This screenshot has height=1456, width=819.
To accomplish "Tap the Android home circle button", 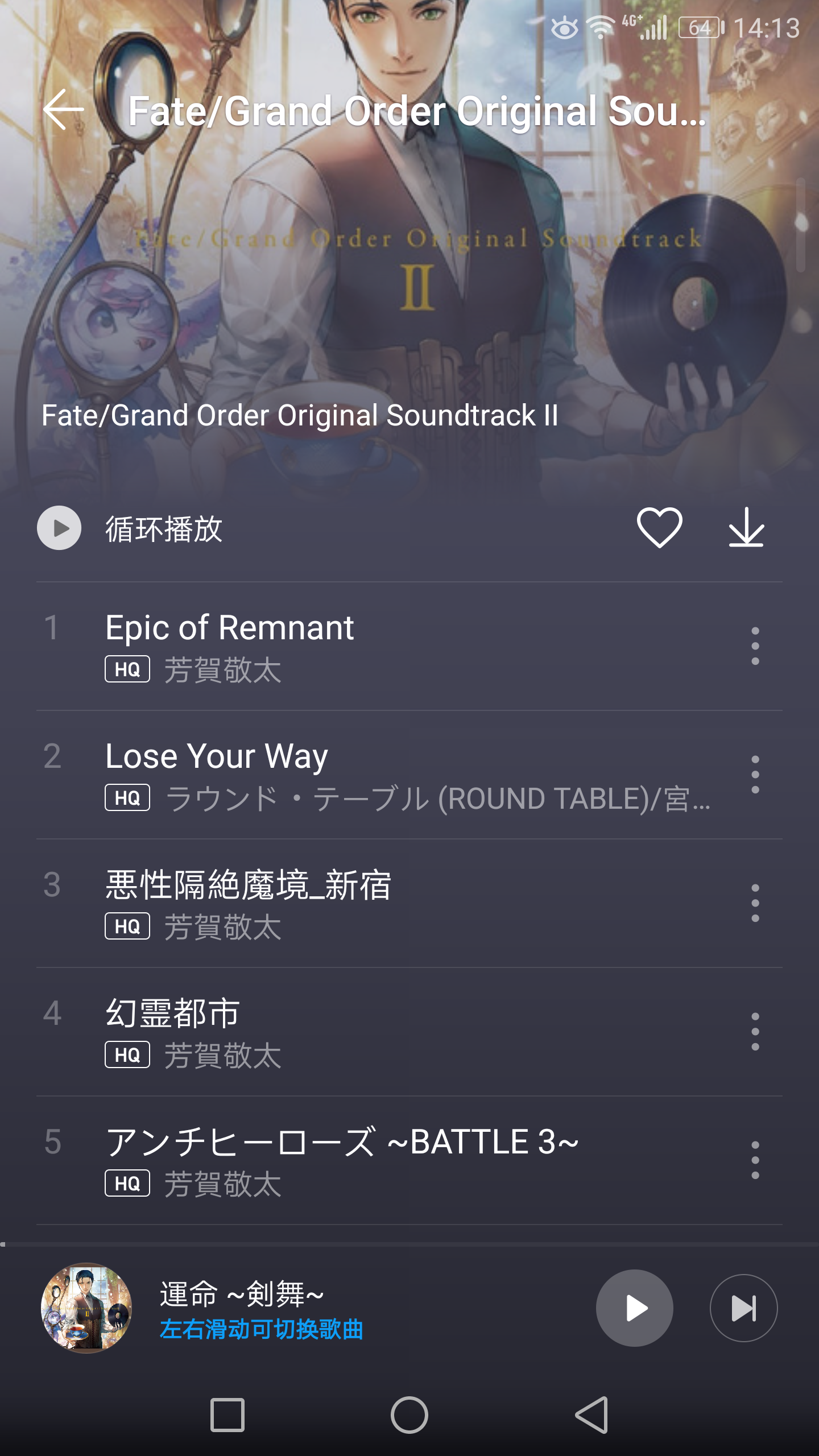I will [409, 1416].
